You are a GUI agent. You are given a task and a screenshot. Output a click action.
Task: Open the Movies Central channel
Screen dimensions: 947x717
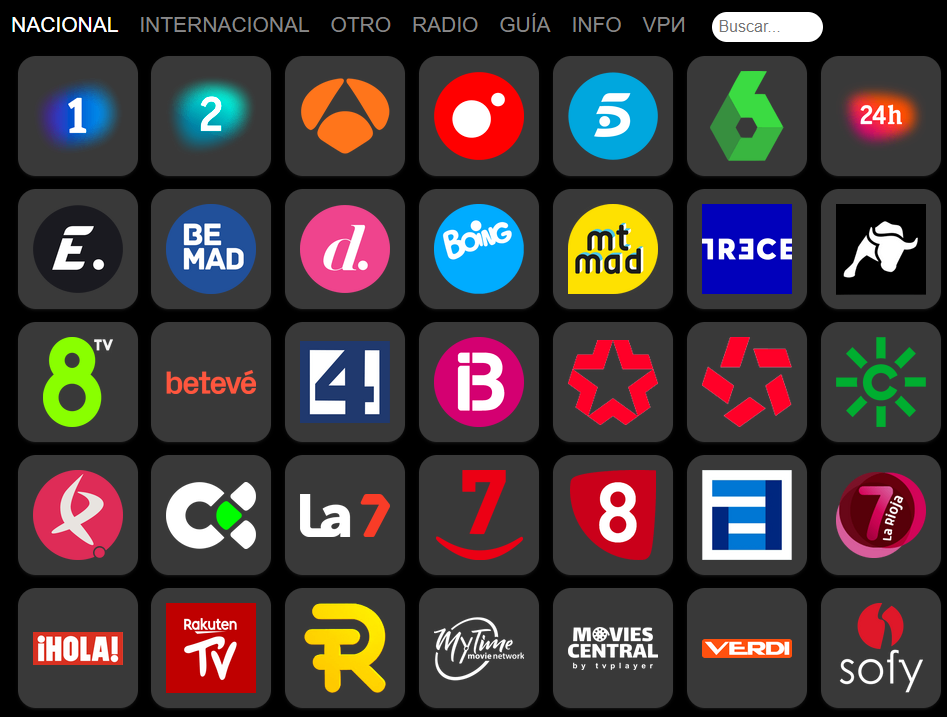click(x=613, y=648)
